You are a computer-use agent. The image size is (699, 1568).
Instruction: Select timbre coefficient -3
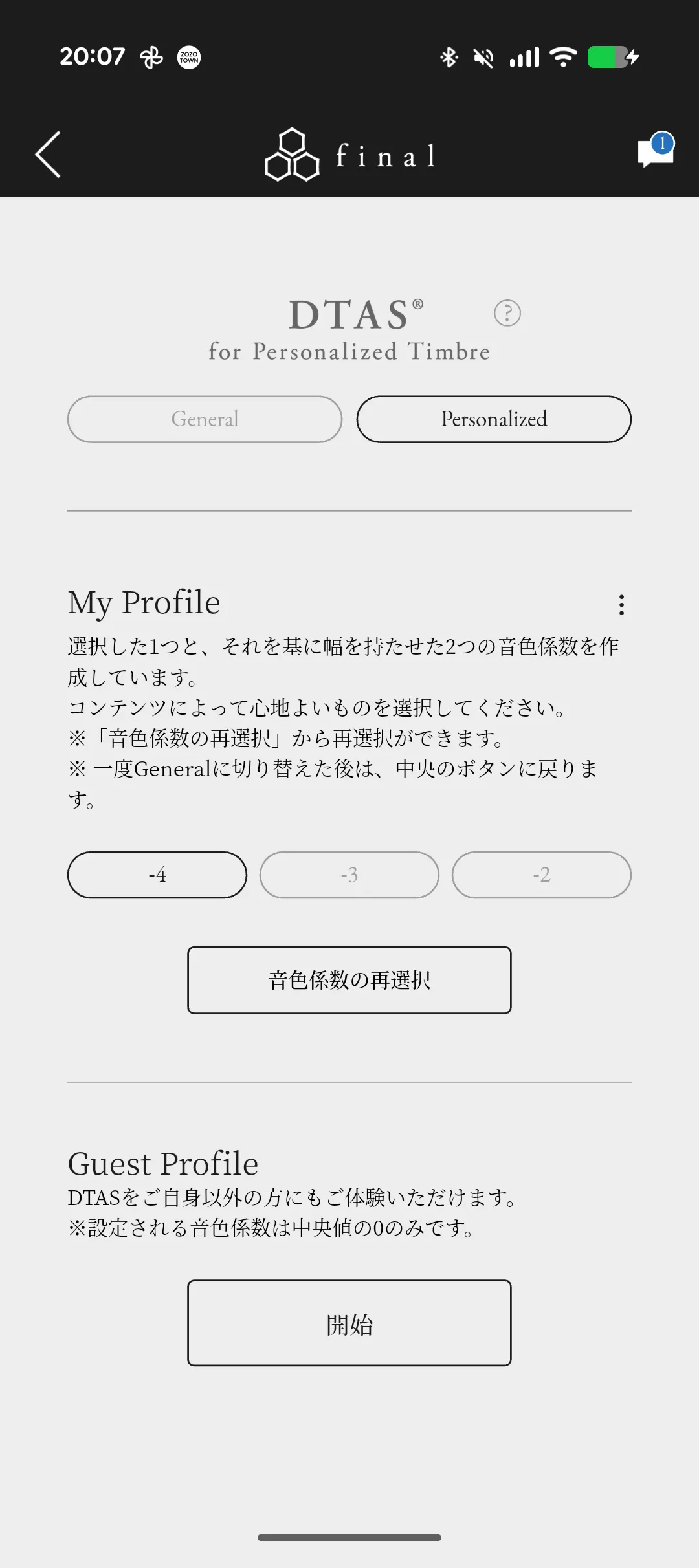click(349, 875)
